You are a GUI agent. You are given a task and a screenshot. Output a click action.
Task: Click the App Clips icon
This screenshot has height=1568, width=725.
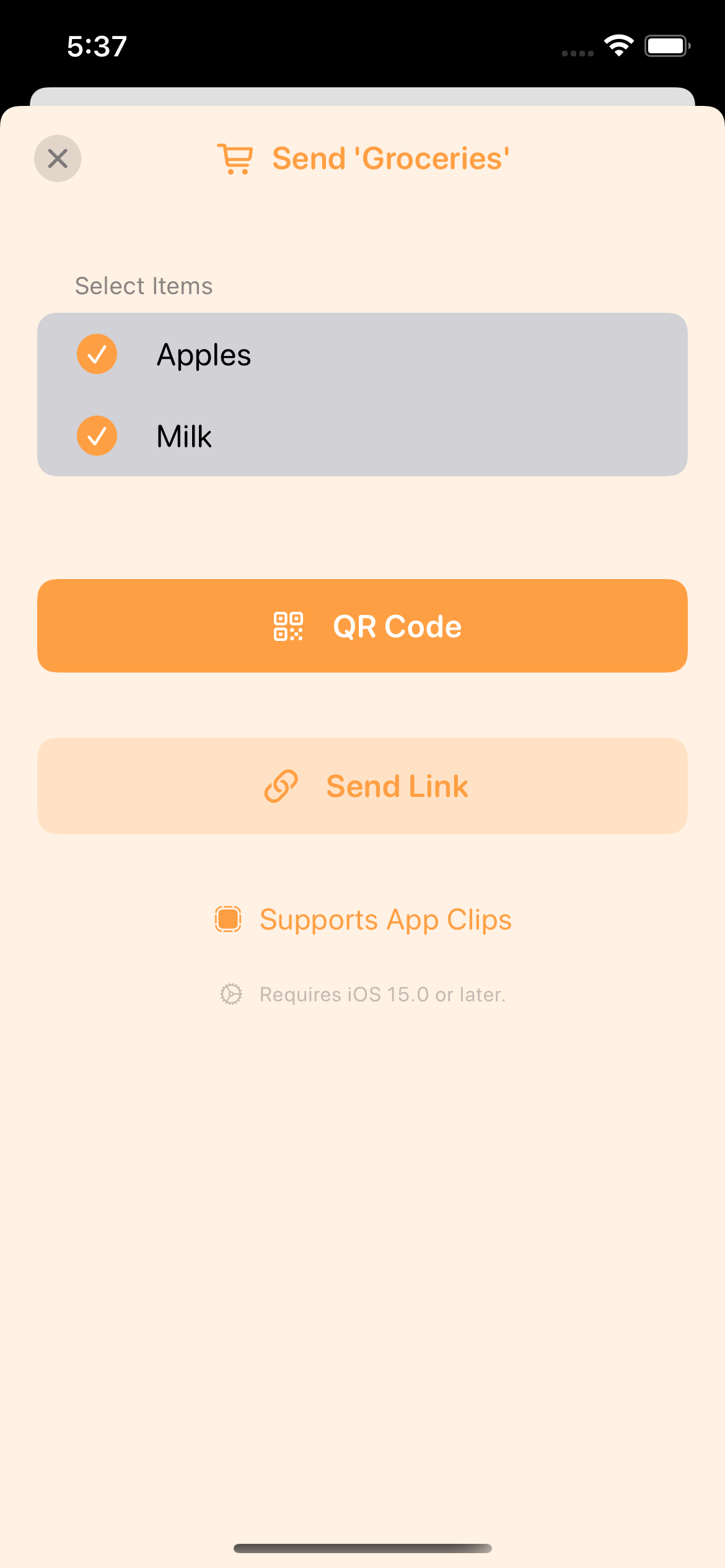[x=227, y=919]
